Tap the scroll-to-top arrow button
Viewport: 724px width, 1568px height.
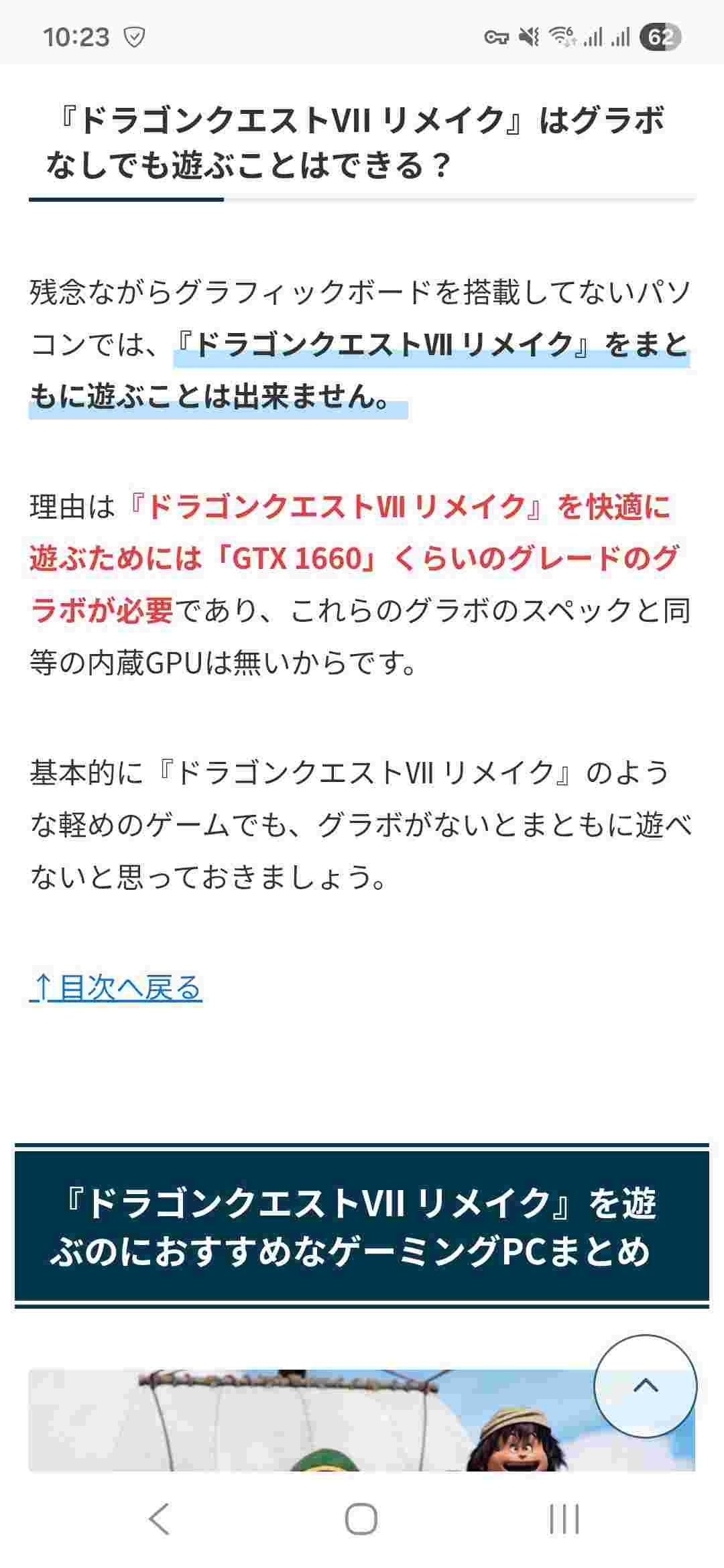[645, 1386]
